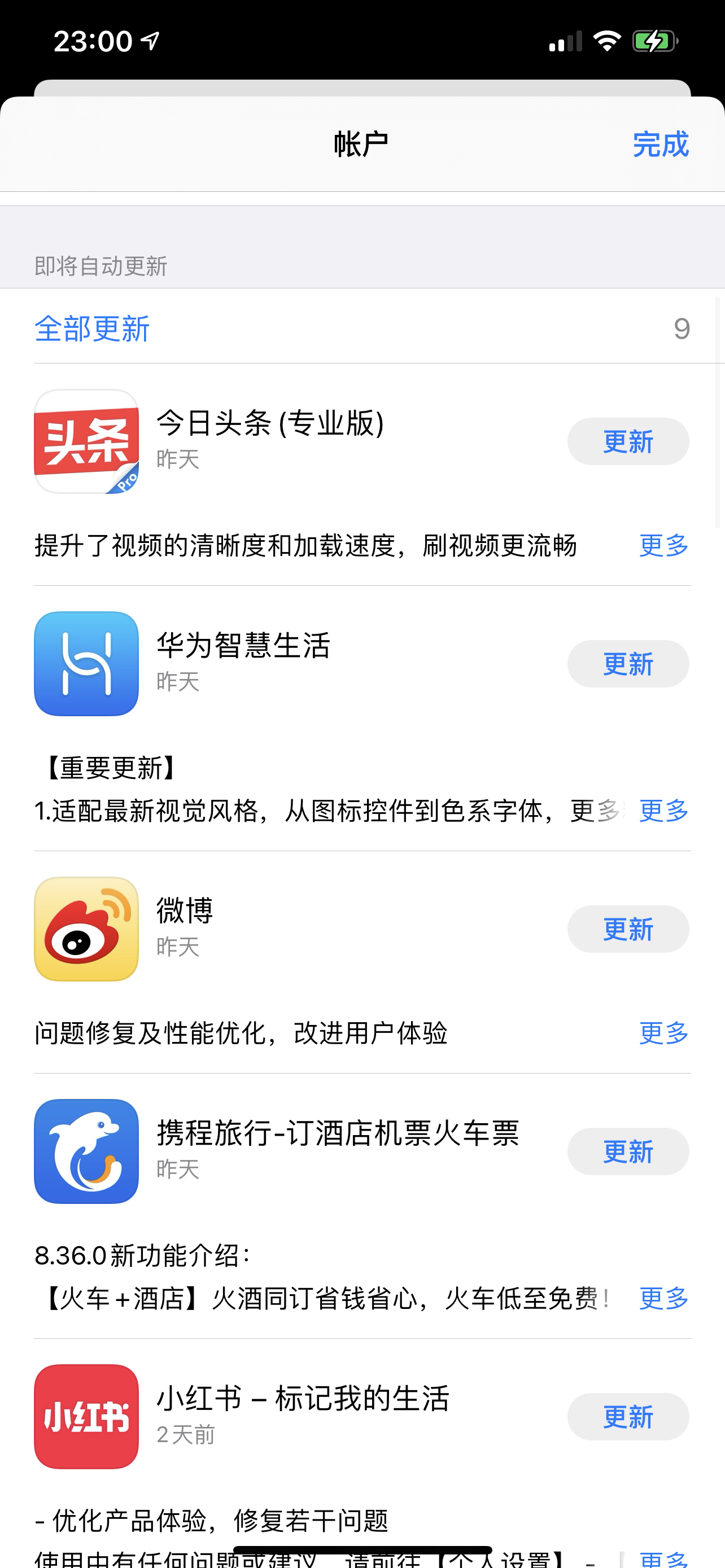Image resolution: width=725 pixels, height=1568 pixels.
Task: Update 携程旅行
Action: pos(628,1151)
